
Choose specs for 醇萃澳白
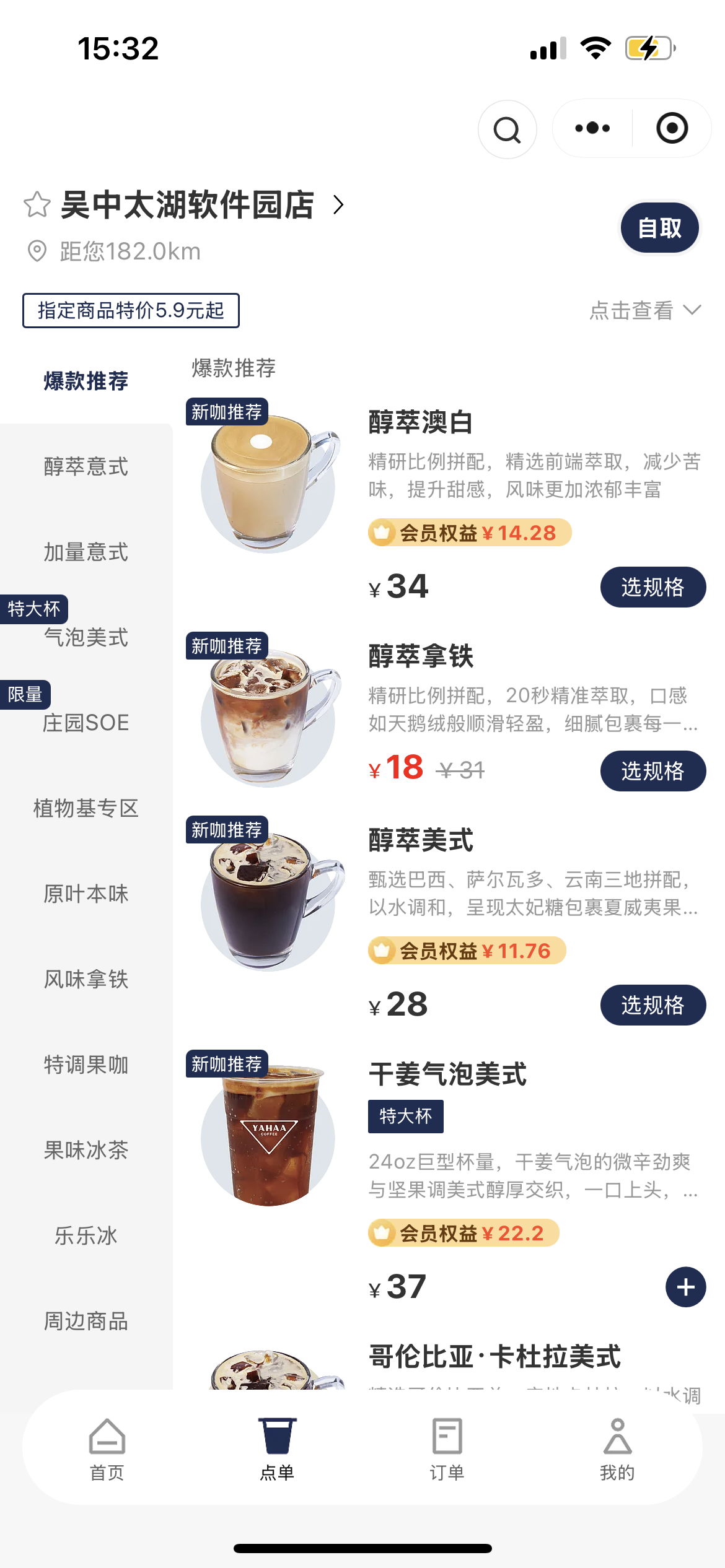point(652,586)
